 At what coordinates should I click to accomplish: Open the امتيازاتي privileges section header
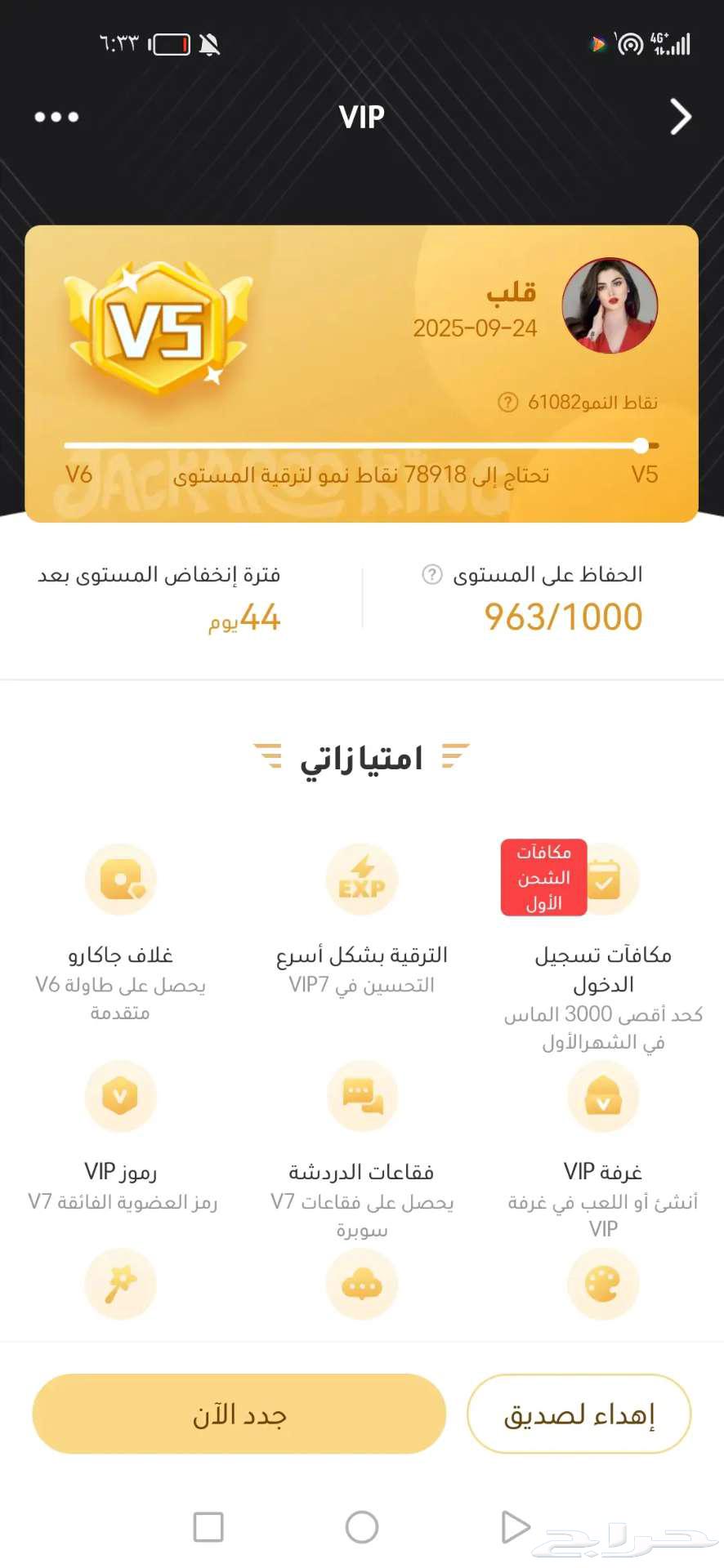pyautogui.click(x=362, y=756)
